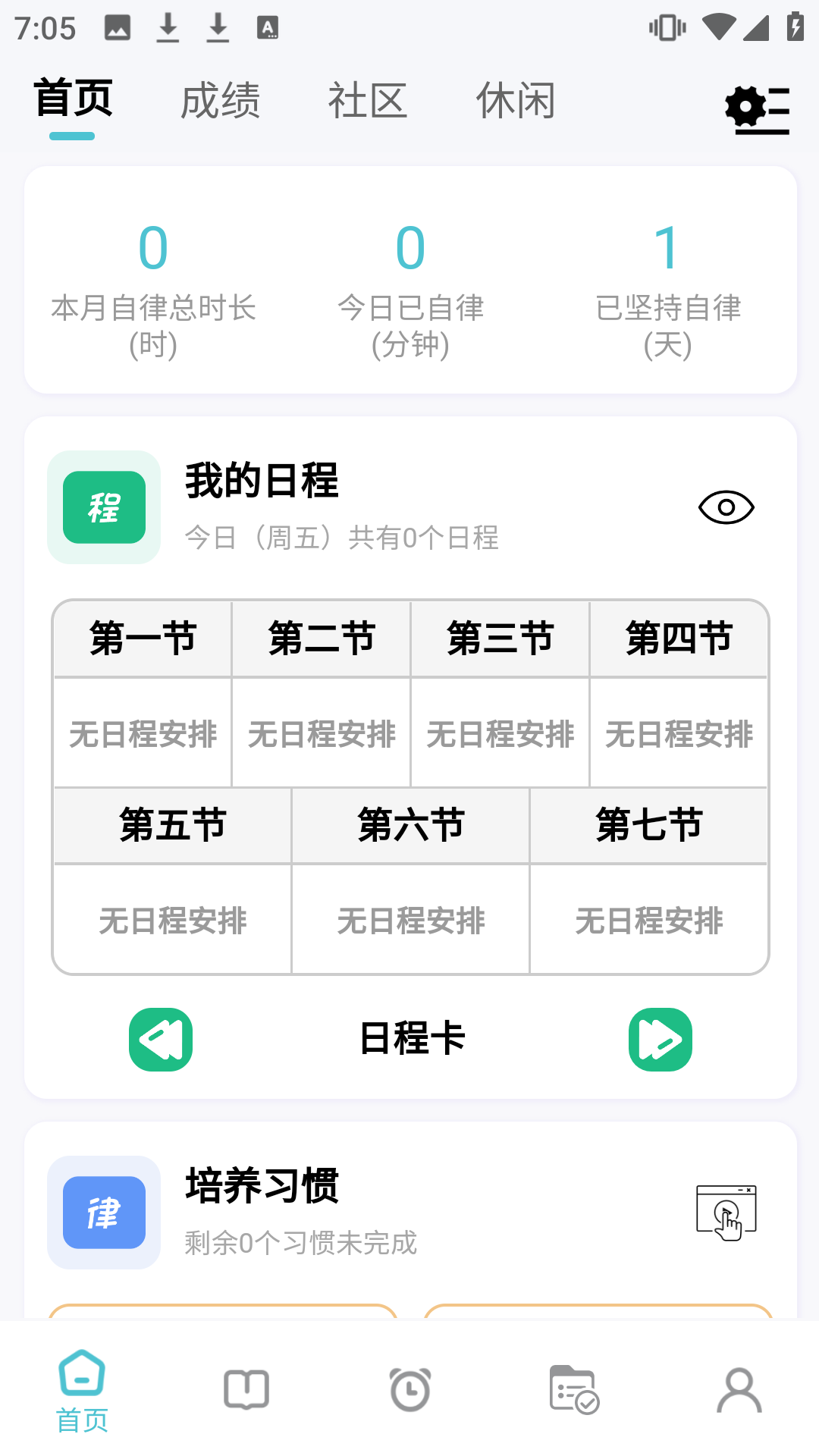This screenshot has height=1456, width=819.
Task: Go to previous card with left arrow button
Action: click(x=160, y=1039)
